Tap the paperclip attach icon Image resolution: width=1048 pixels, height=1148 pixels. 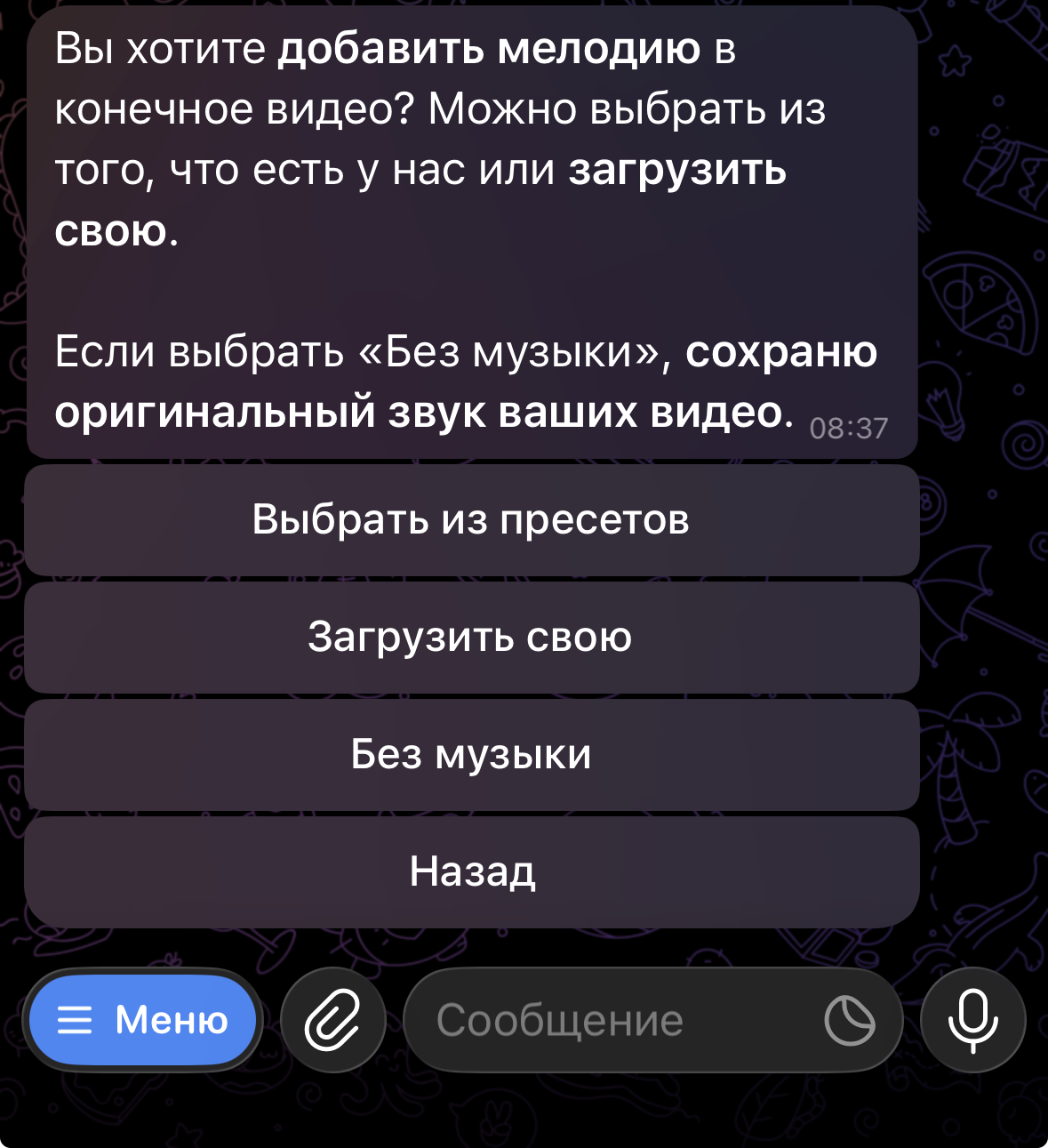[x=333, y=1020]
